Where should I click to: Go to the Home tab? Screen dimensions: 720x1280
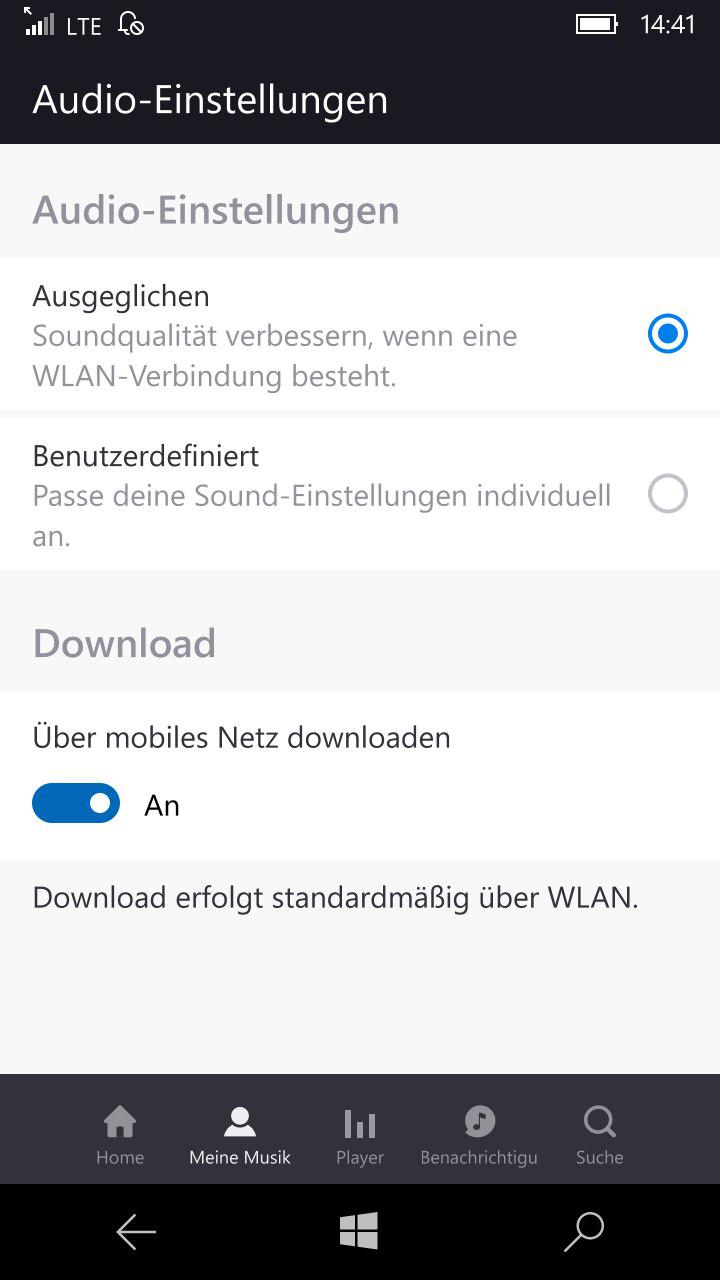(120, 1136)
